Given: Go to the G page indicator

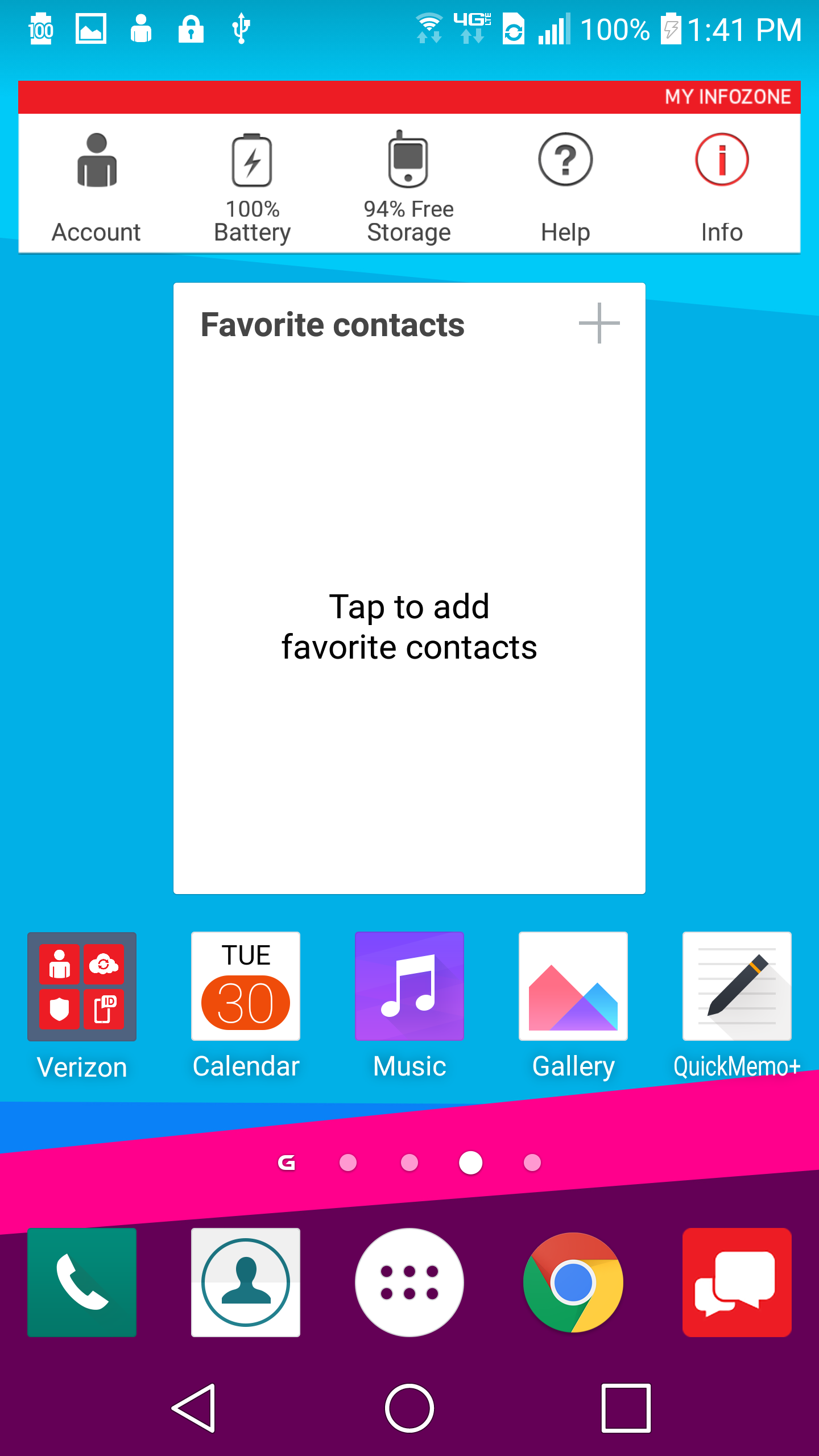Looking at the screenshot, I should [x=287, y=1163].
